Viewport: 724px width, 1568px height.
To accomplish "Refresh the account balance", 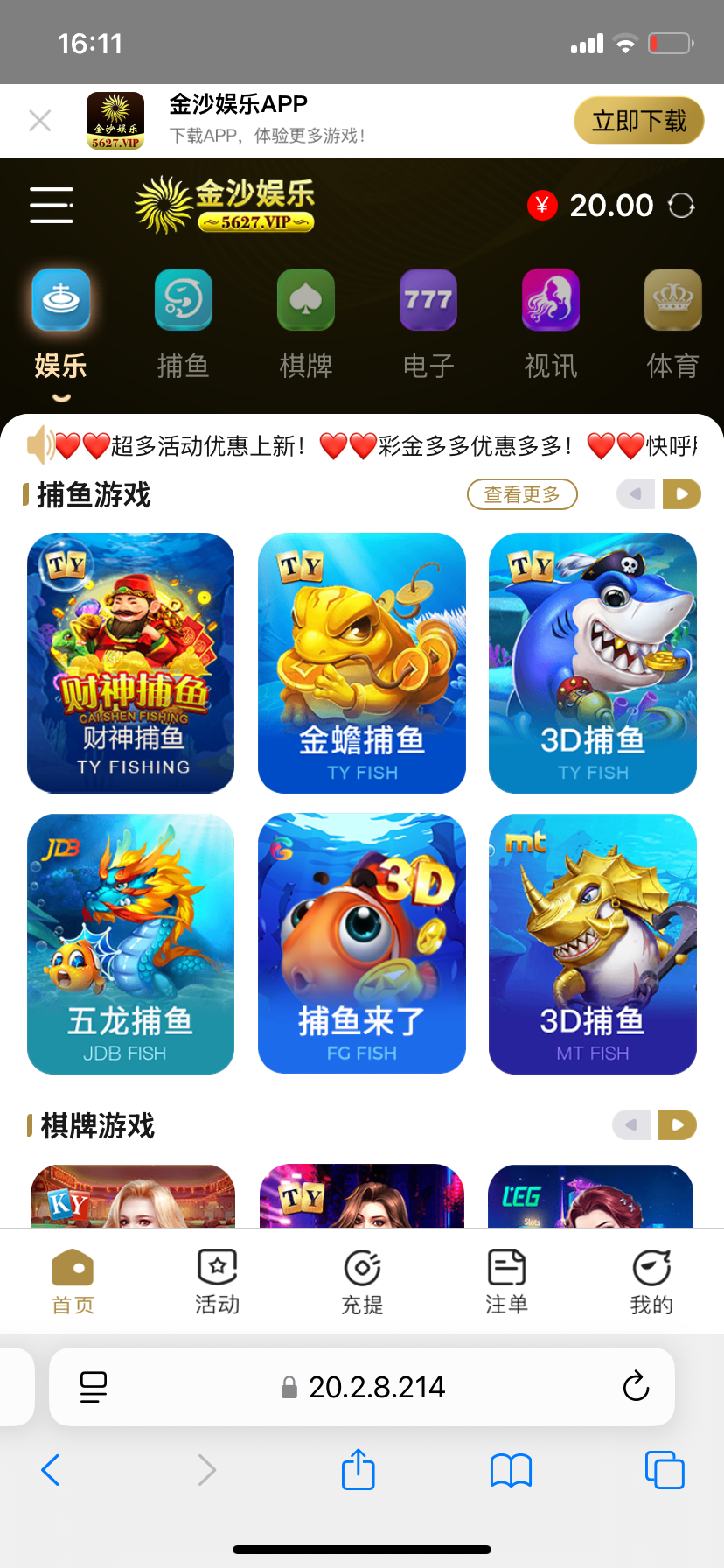I will click(x=681, y=206).
